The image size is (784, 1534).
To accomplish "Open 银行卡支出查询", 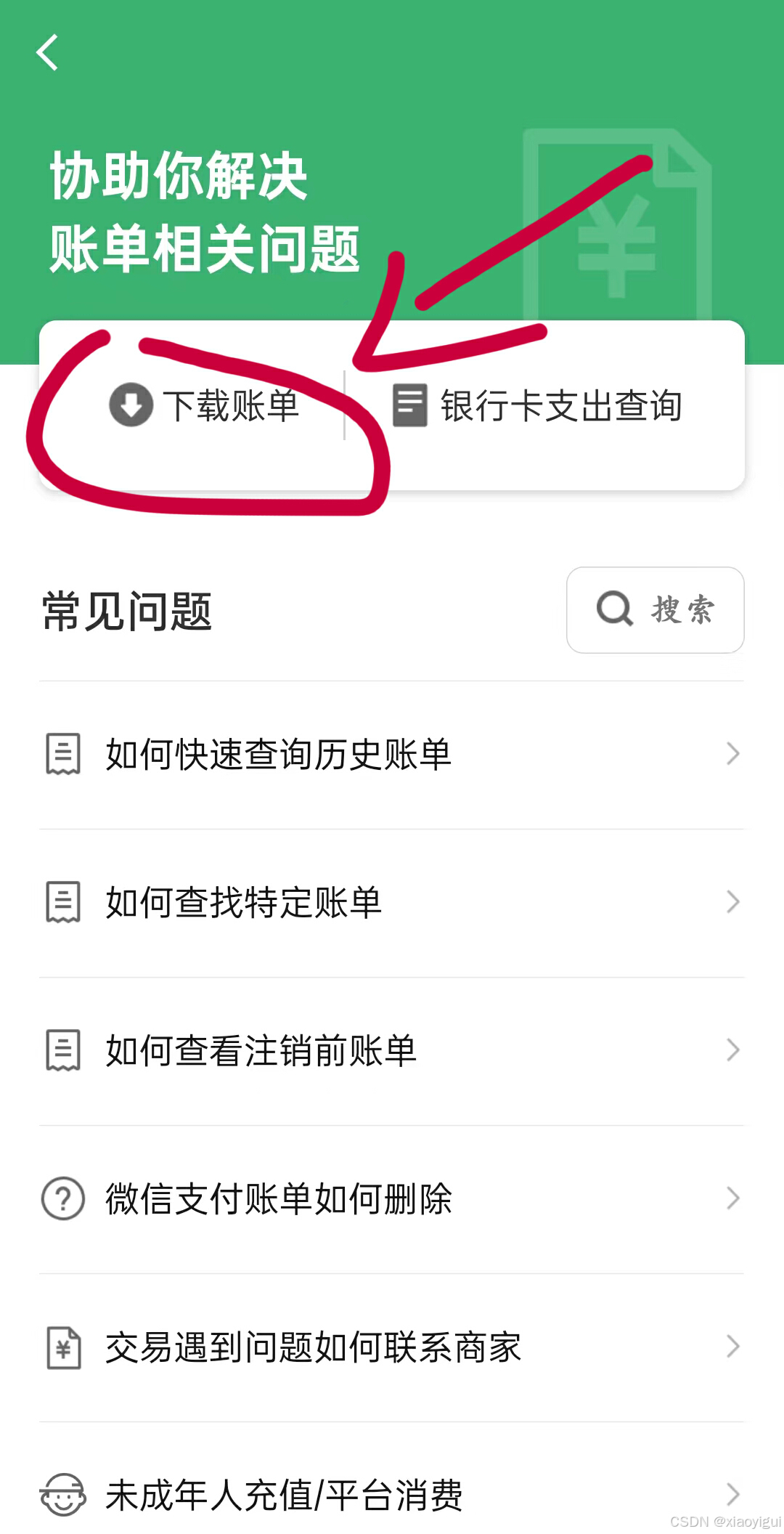I will tap(538, 405).
